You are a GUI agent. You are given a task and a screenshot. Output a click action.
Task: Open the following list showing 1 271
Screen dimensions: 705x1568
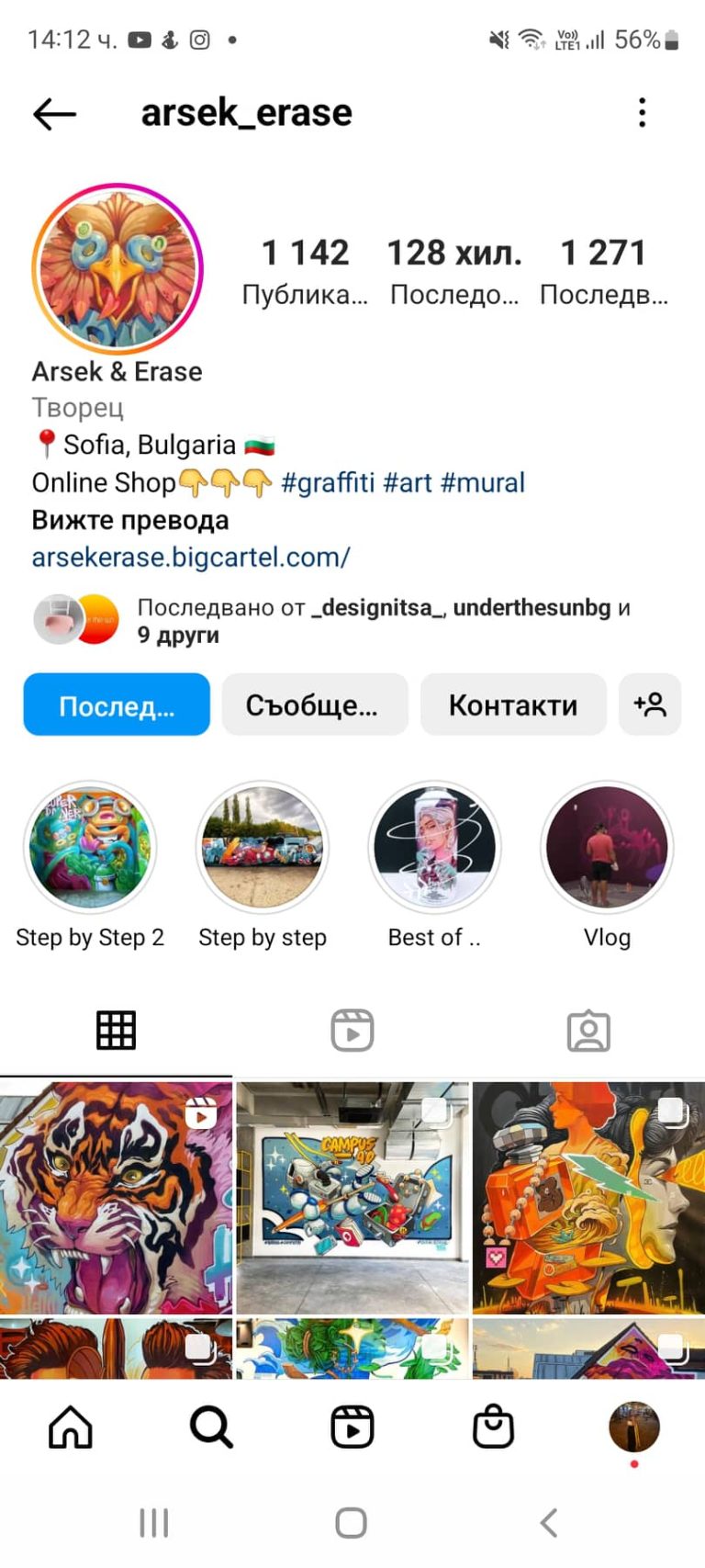(x=603, y=269)
